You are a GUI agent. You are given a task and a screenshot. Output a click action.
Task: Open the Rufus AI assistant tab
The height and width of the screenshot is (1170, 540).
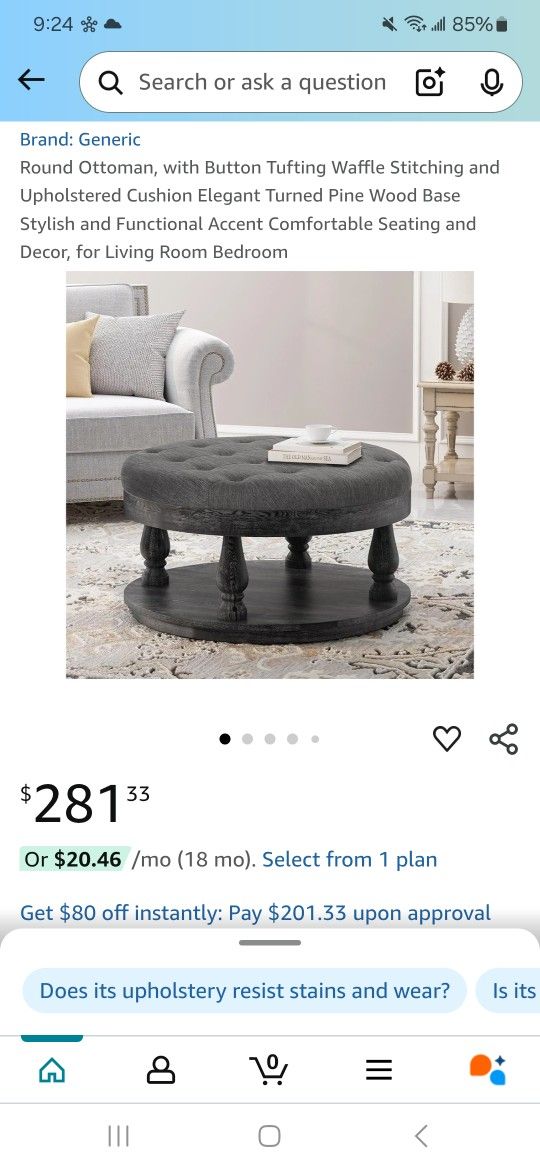[488, 1070]
